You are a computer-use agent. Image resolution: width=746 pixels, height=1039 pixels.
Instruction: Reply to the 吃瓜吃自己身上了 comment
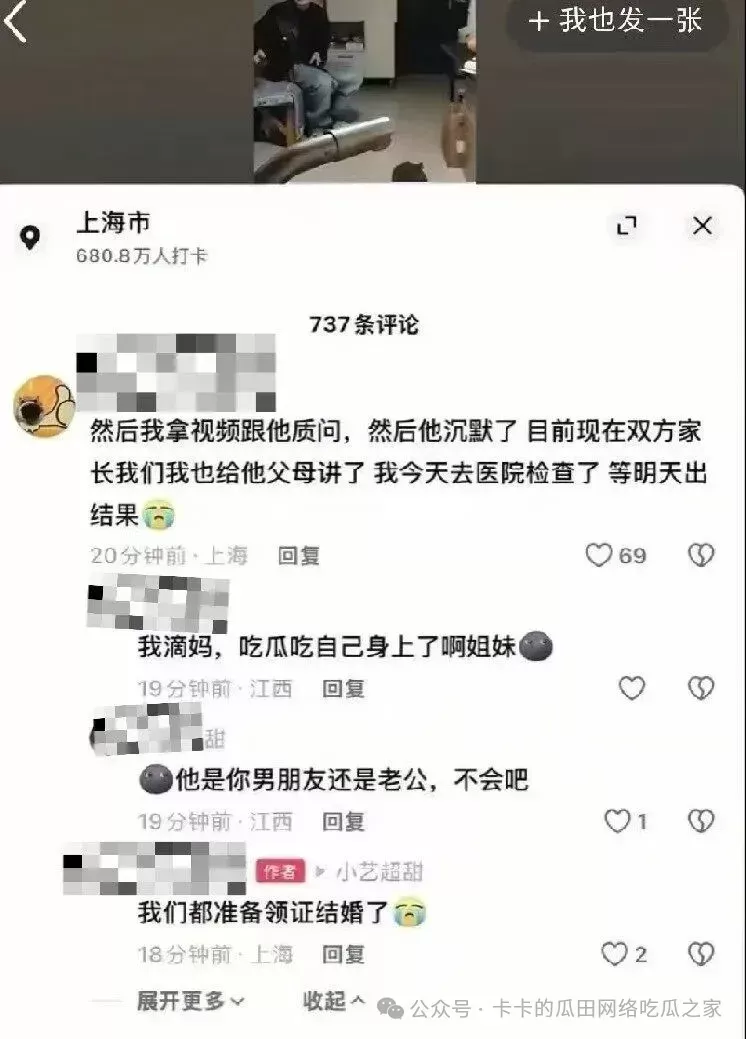point(342,689)
